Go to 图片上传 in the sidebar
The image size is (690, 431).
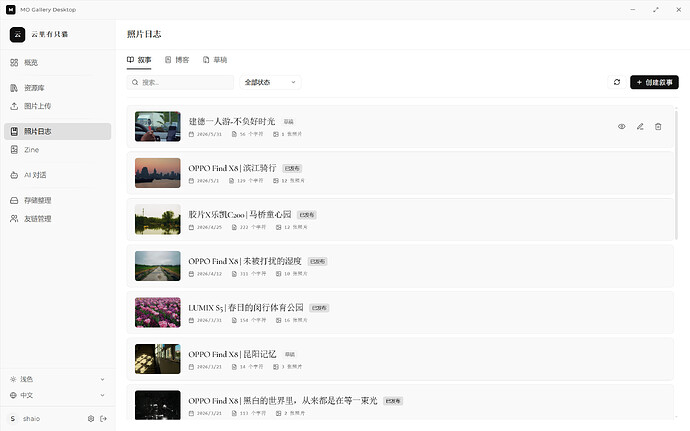(57, 106)
